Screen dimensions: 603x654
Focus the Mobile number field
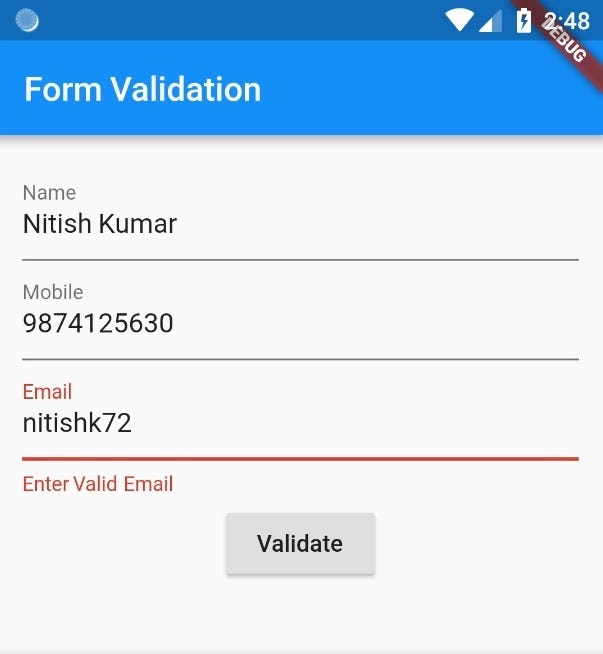(300, 324)
